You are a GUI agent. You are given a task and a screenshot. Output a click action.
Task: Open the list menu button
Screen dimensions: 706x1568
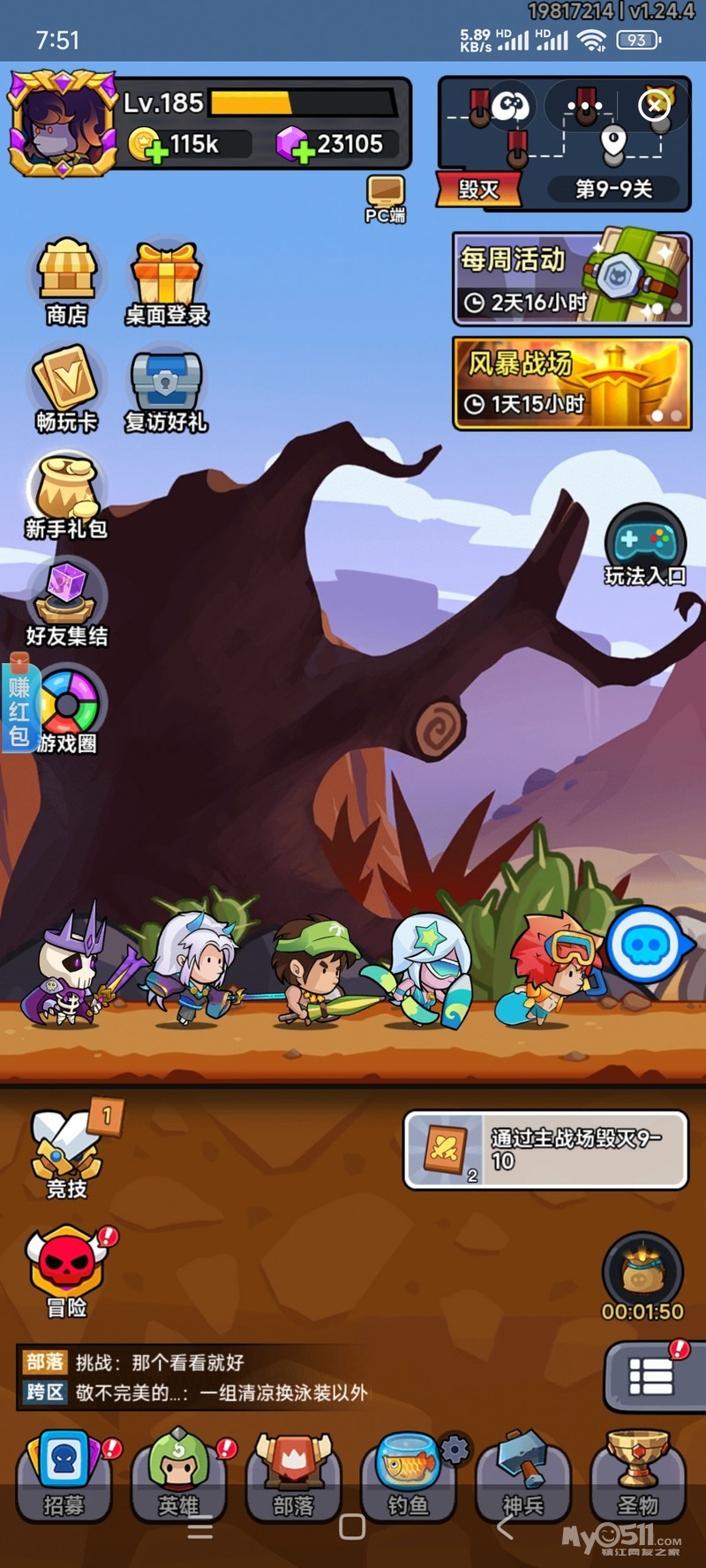click(x=651, y=1377)
